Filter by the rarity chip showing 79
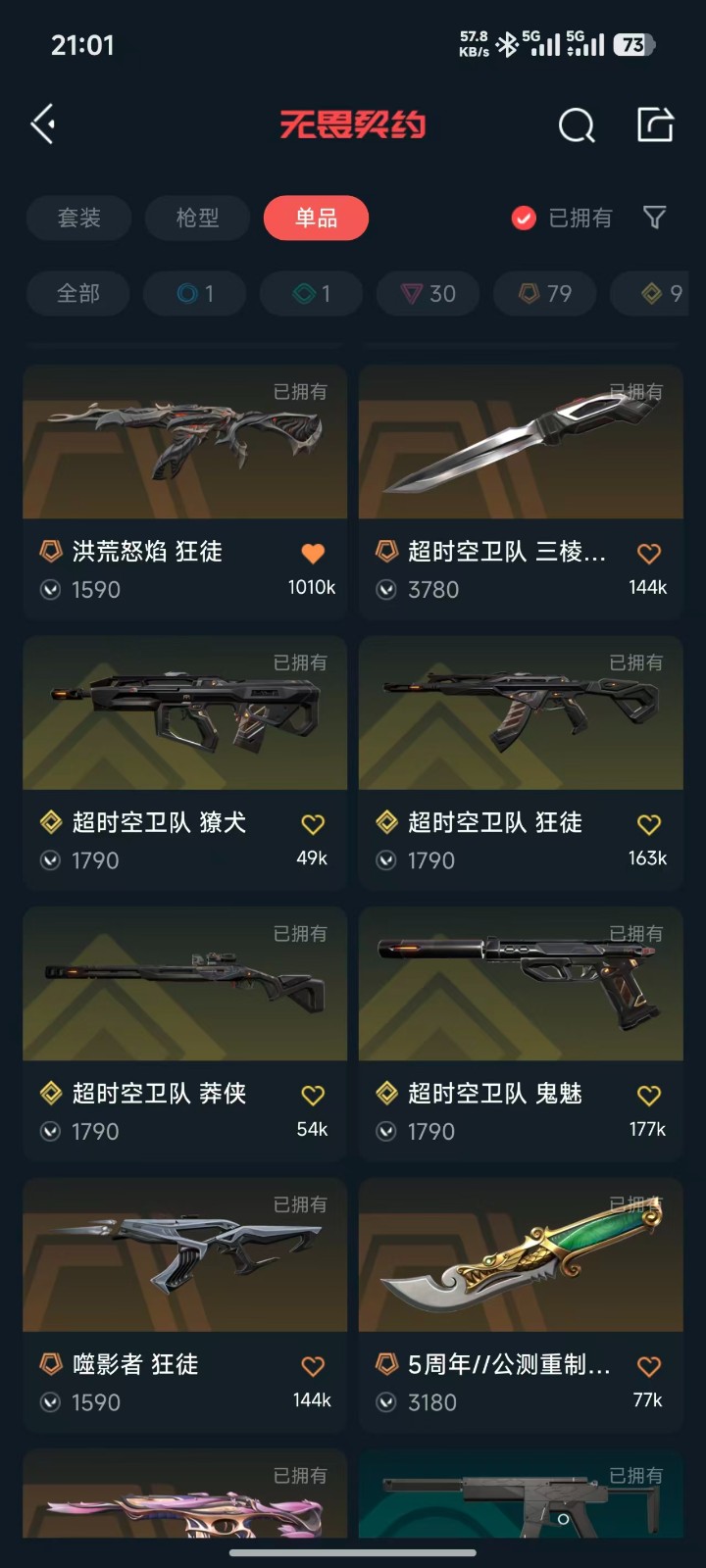706x1568 pixels. pos(544,293)
